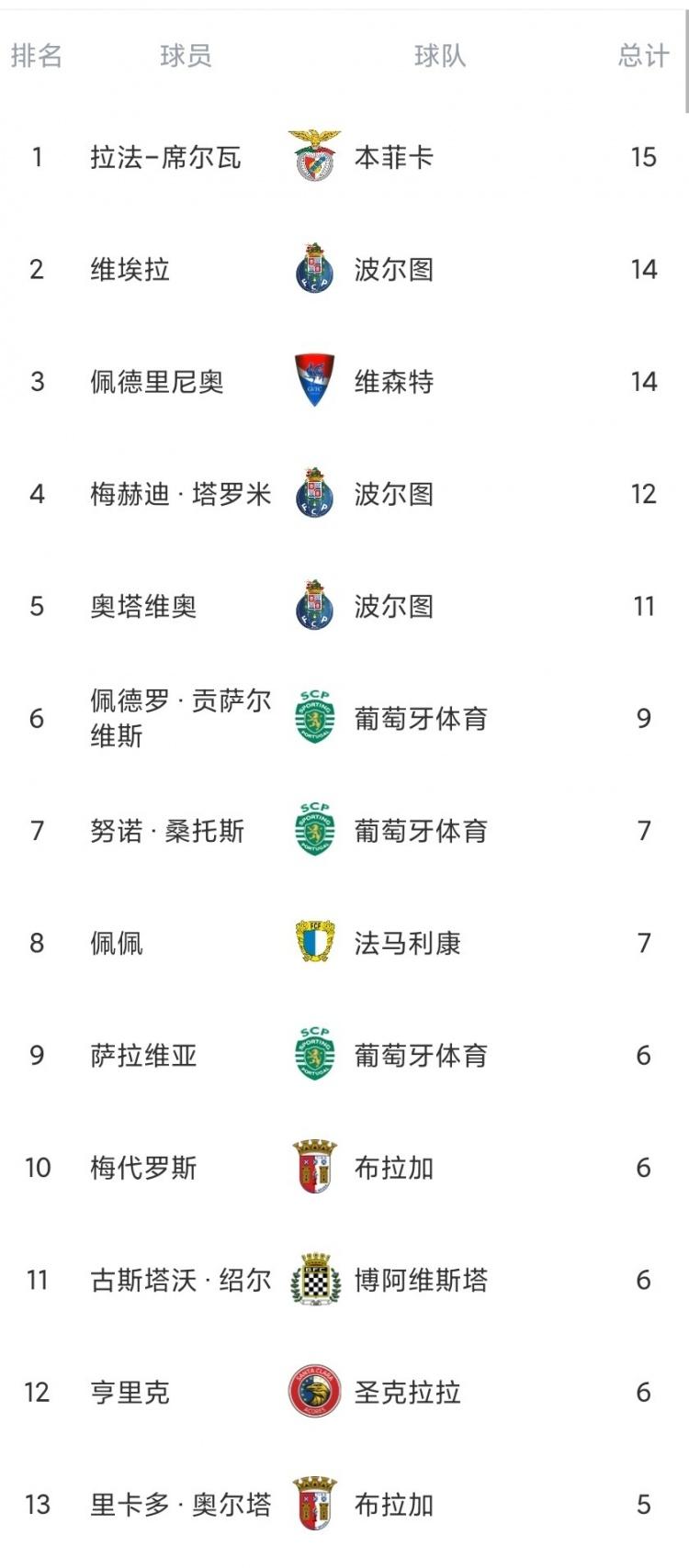This screenshot has height=1568, width=689.
Task: View 古斯塔沃·绍尔's entry
Action: point(180,1281)
